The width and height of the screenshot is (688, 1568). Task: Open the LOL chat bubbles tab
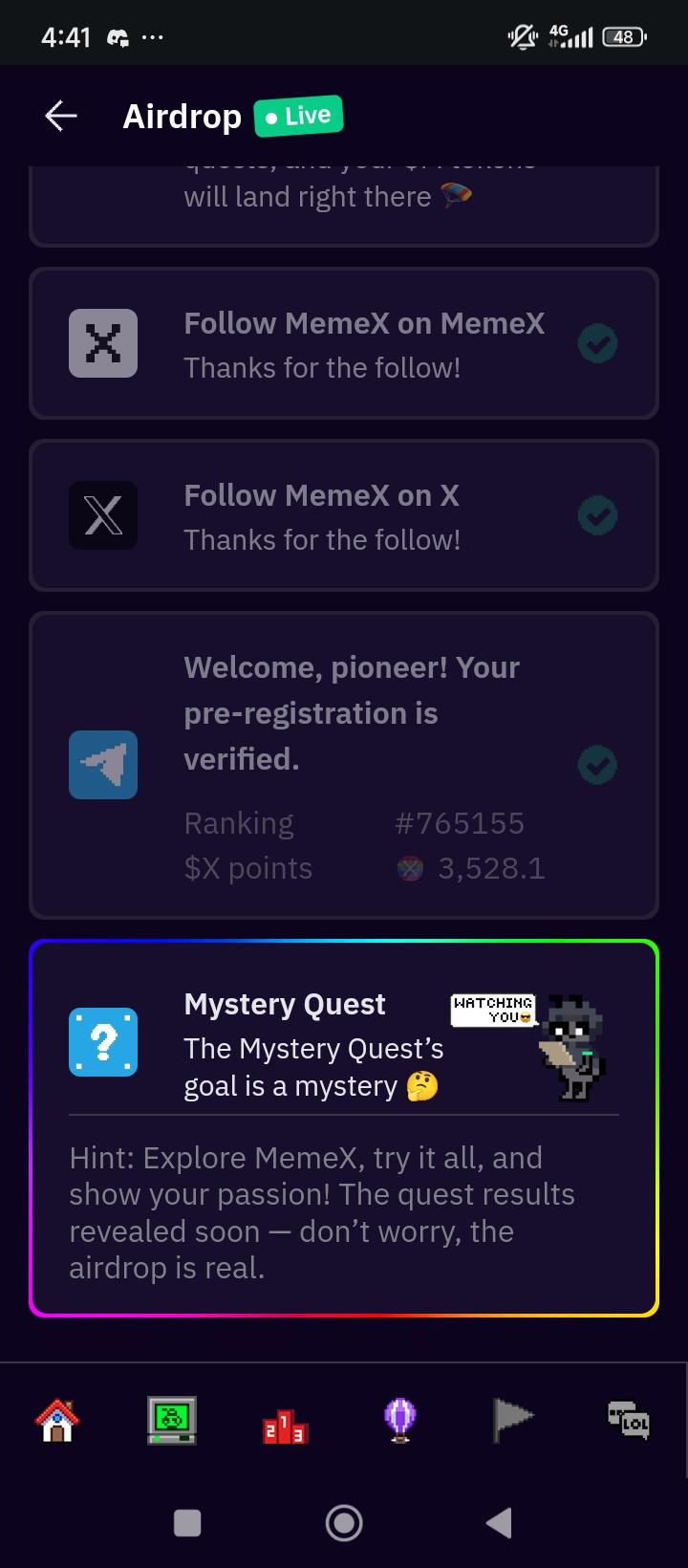pos(629,1420)
